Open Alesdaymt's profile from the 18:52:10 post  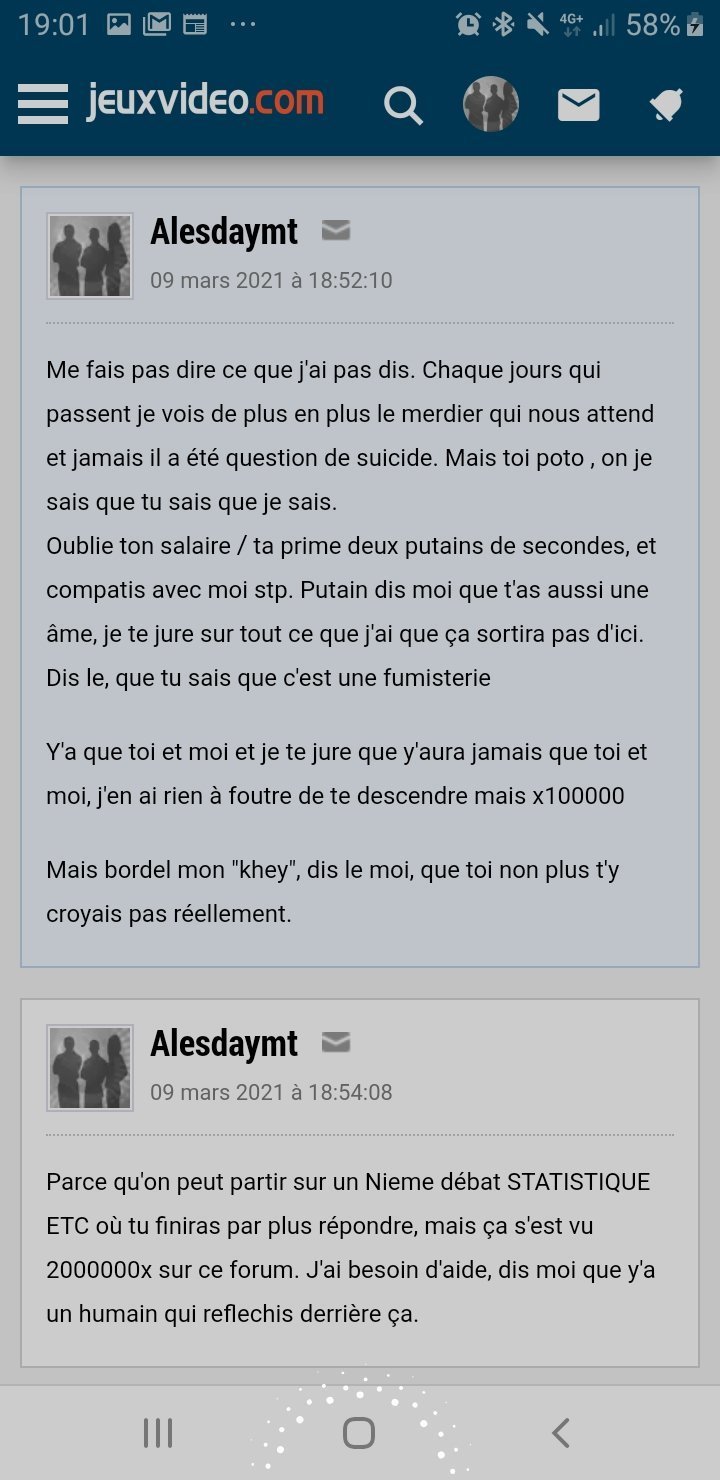224,232
